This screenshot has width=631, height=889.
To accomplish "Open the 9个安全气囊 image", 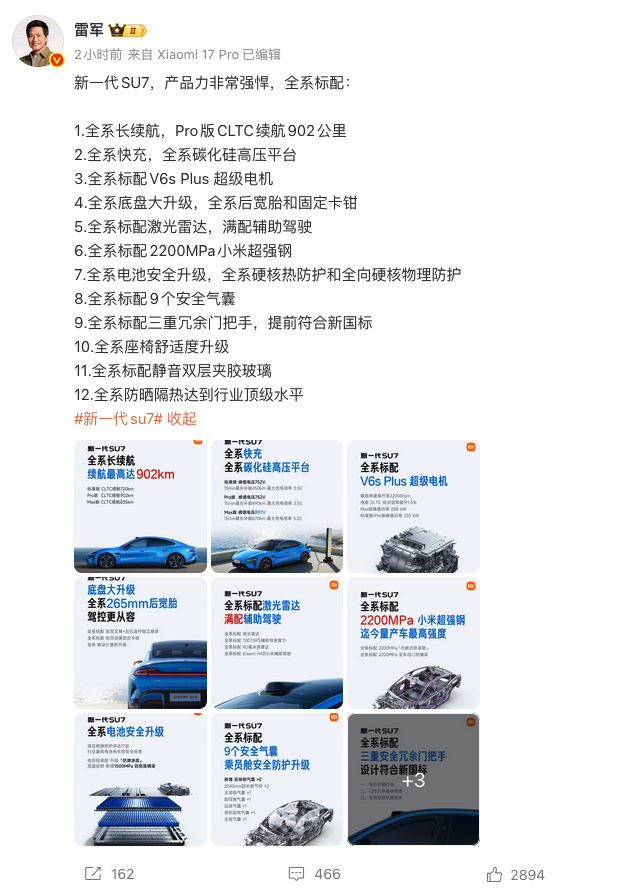I will [x=276, y=779].
